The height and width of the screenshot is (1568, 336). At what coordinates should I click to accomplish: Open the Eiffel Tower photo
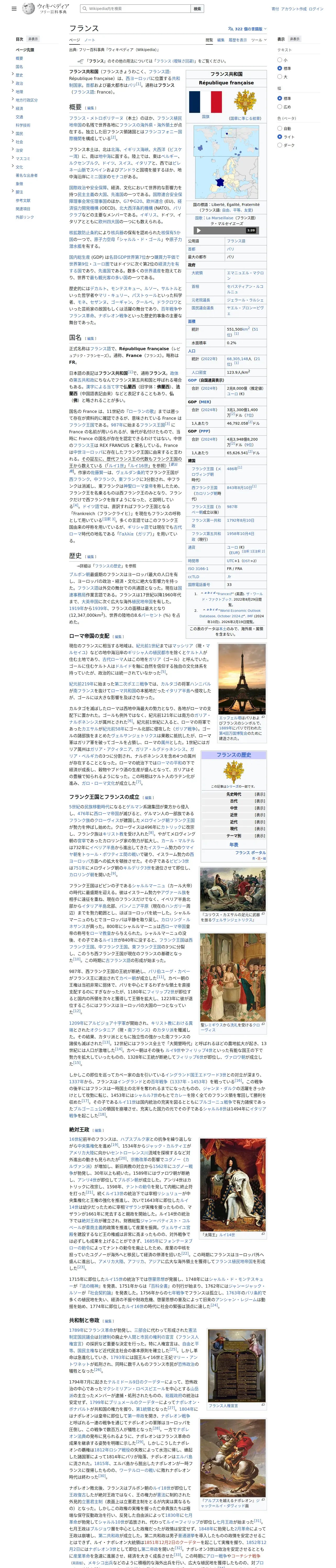coord(242,679)
